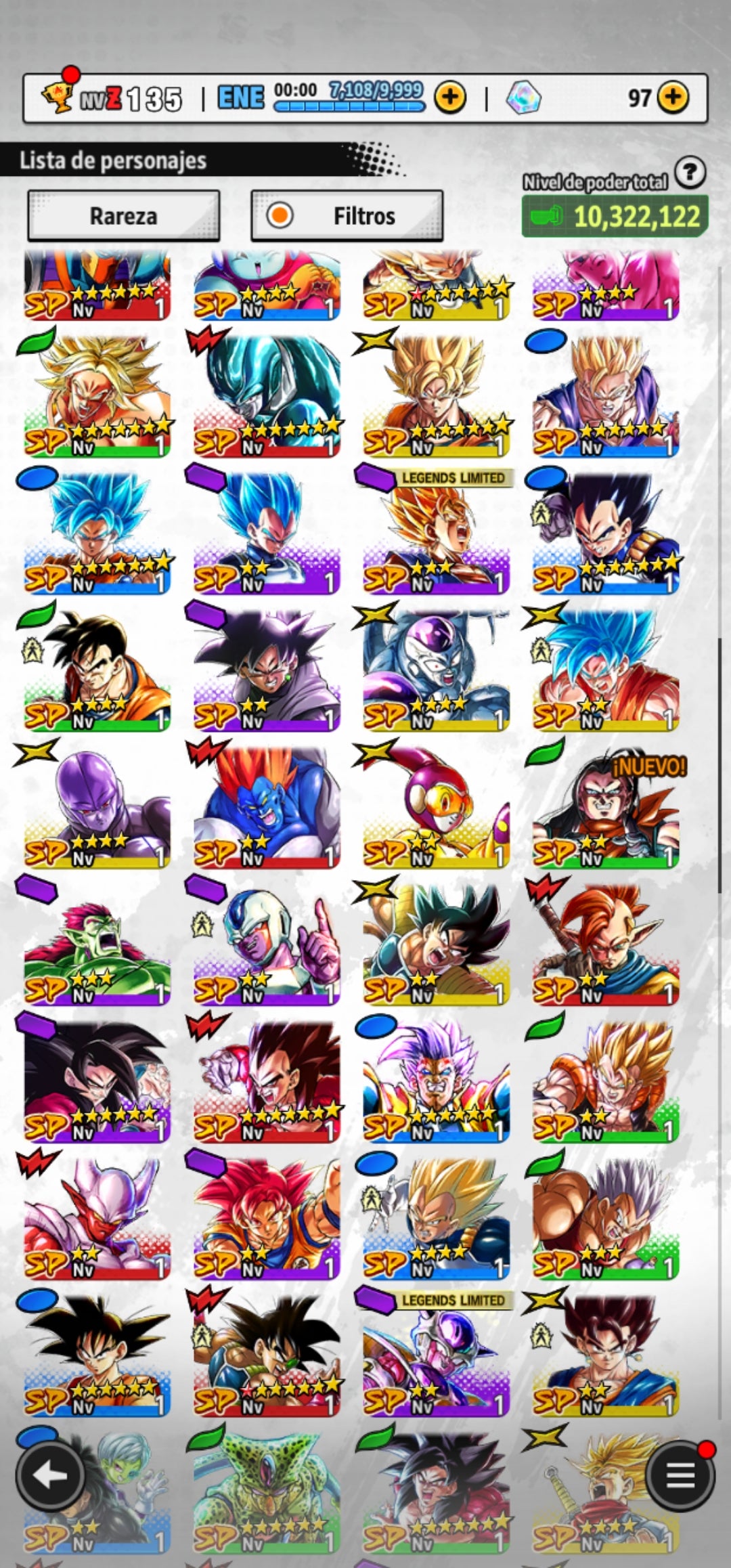
Task: Tap the Rareza sort button
Action: 123,216
